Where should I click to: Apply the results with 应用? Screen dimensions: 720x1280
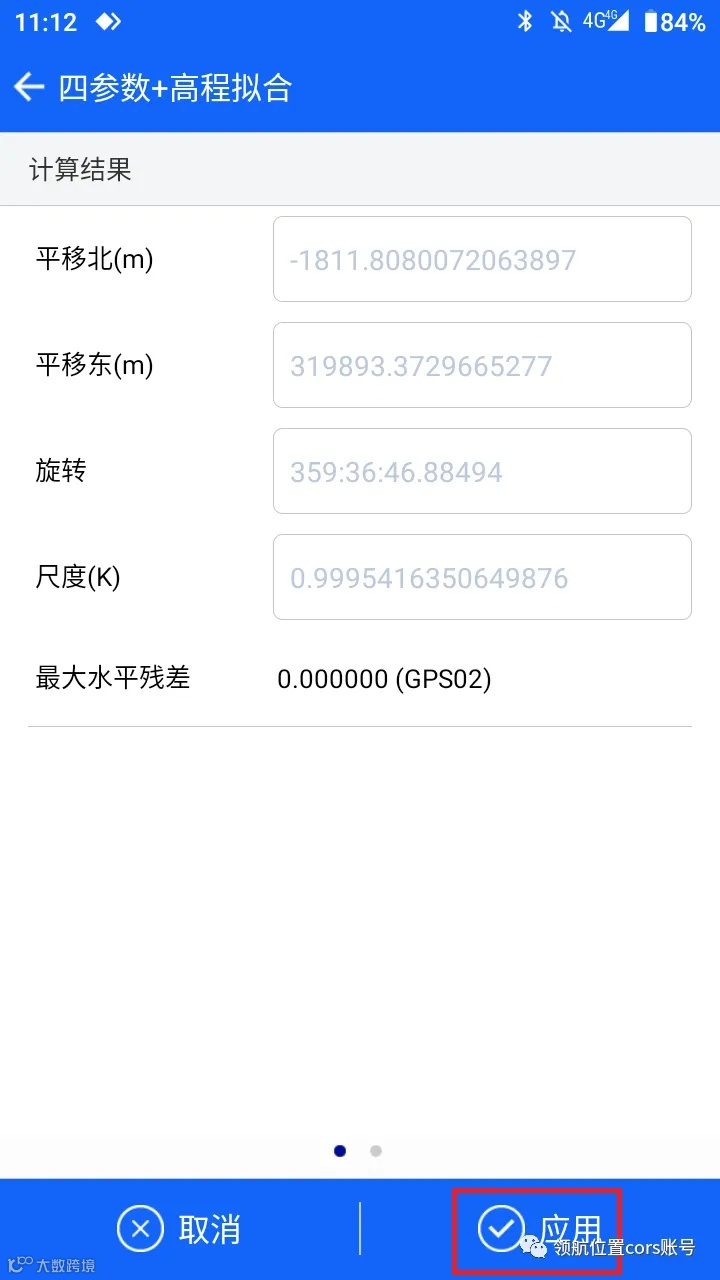(538, 1229)
